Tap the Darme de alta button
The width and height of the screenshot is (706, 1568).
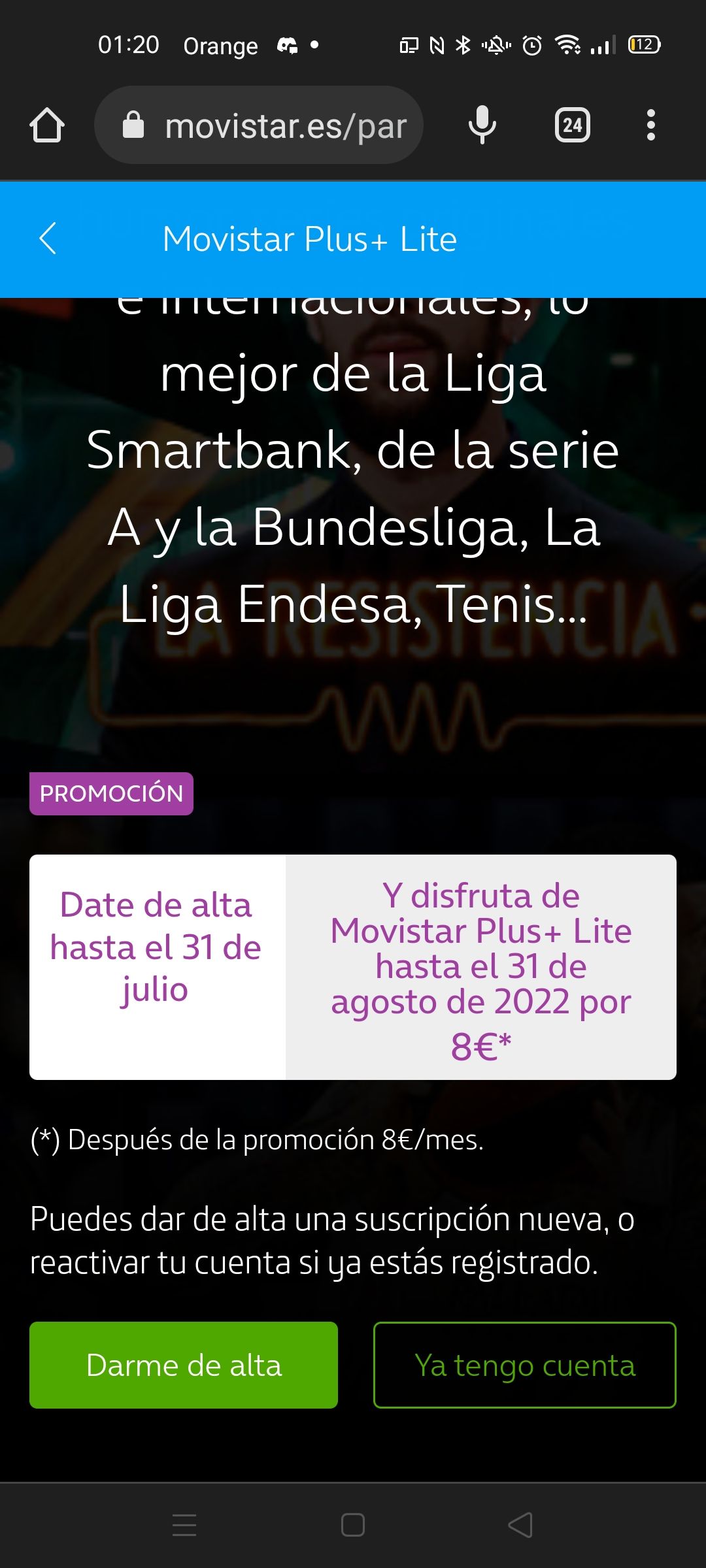[x=184, y=1365]
